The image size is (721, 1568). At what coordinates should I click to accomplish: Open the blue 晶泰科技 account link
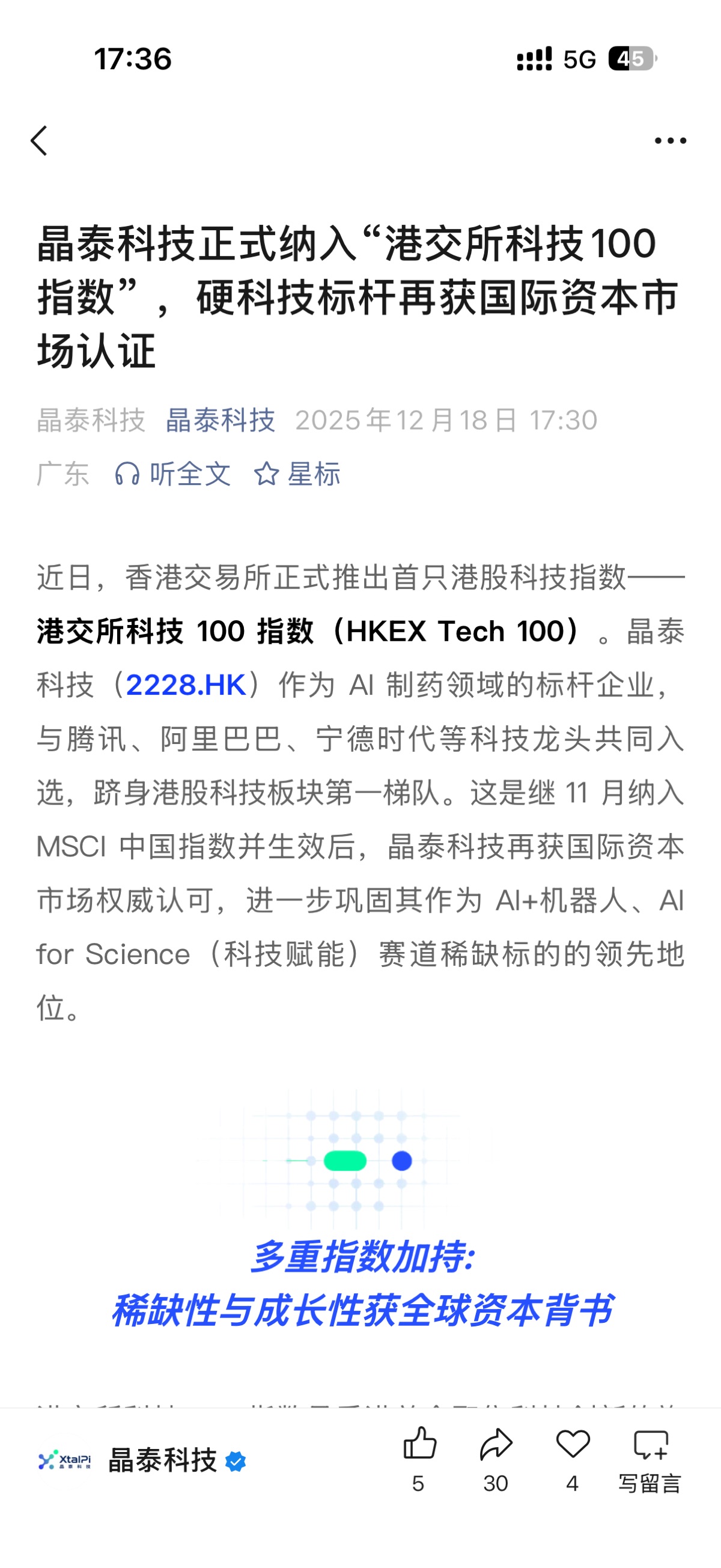point(221,420)
